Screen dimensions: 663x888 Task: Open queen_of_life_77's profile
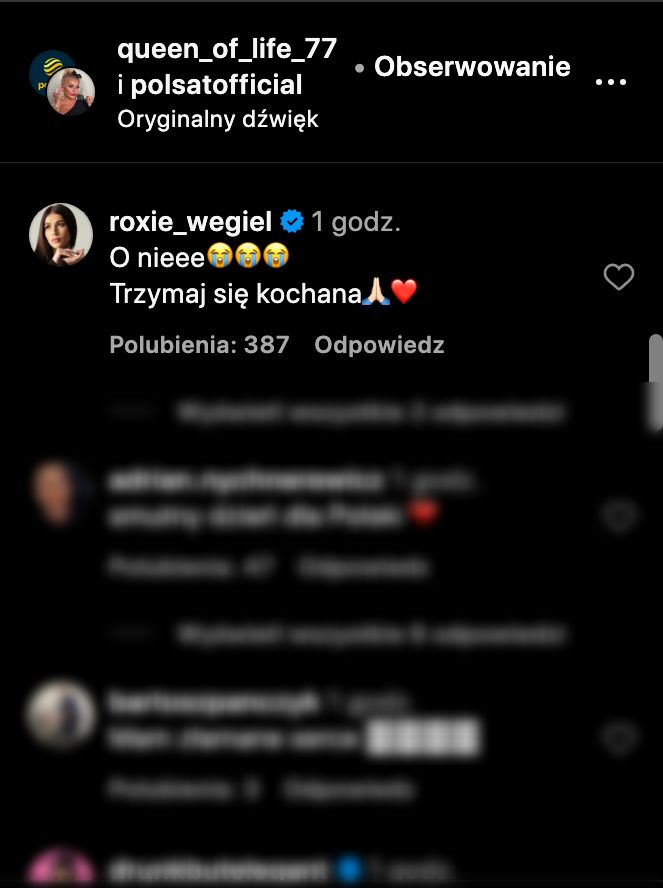point(227,48)
